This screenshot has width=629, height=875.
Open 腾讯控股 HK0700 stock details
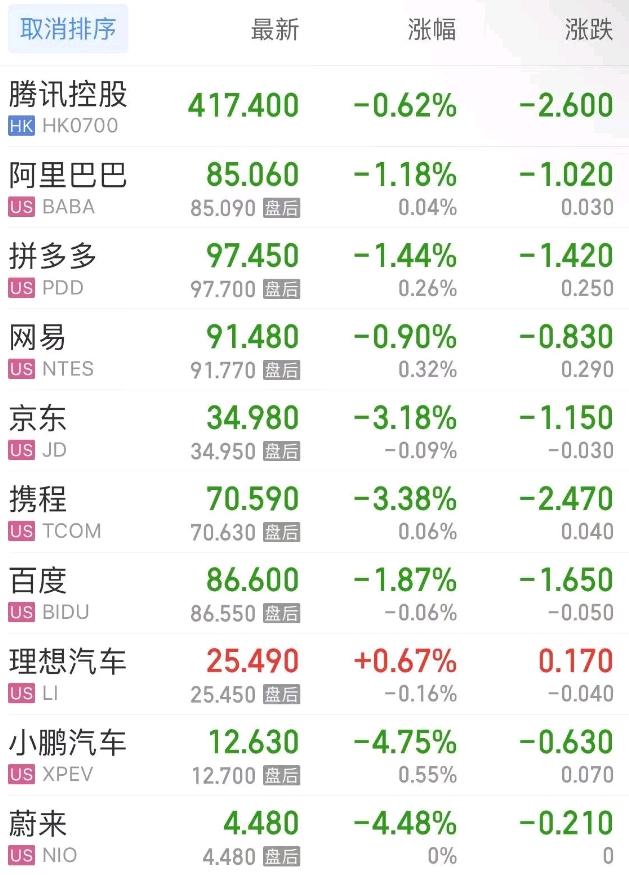click(x=68, y=107)
